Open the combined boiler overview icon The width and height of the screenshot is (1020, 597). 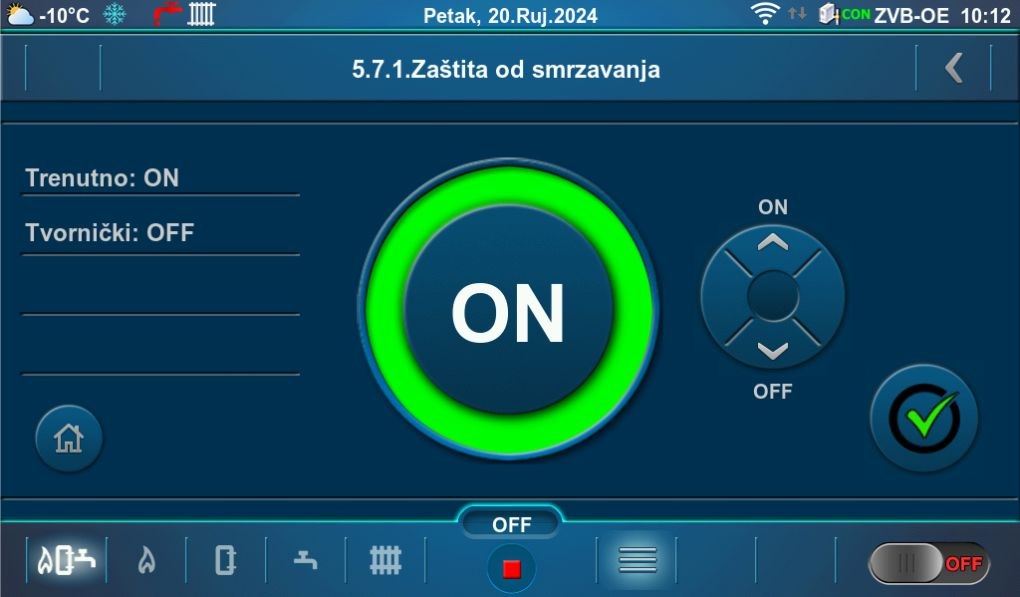(66, 561)
